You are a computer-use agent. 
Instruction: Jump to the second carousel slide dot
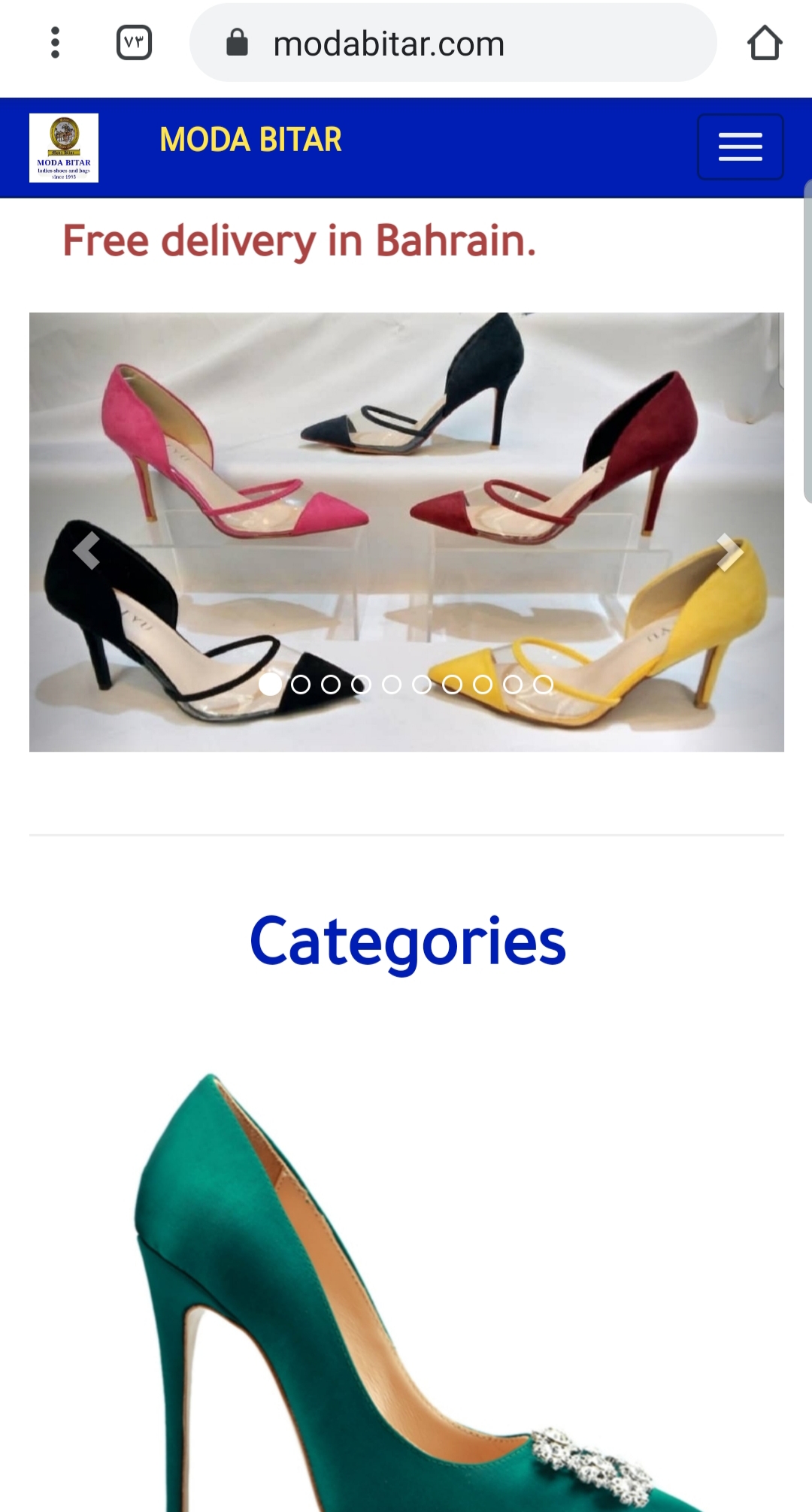301,685
